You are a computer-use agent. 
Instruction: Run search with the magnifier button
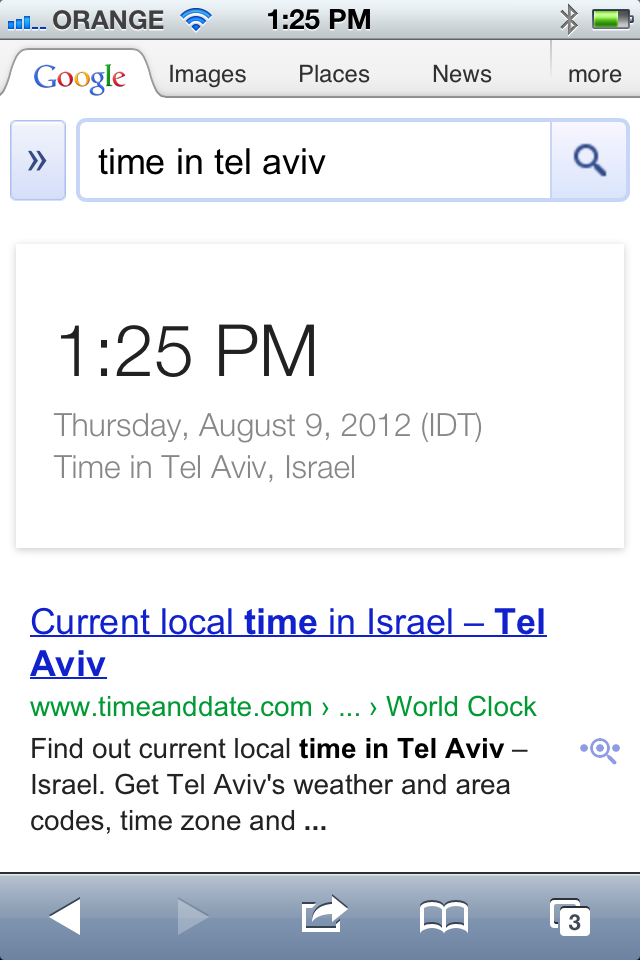[590, 161]
